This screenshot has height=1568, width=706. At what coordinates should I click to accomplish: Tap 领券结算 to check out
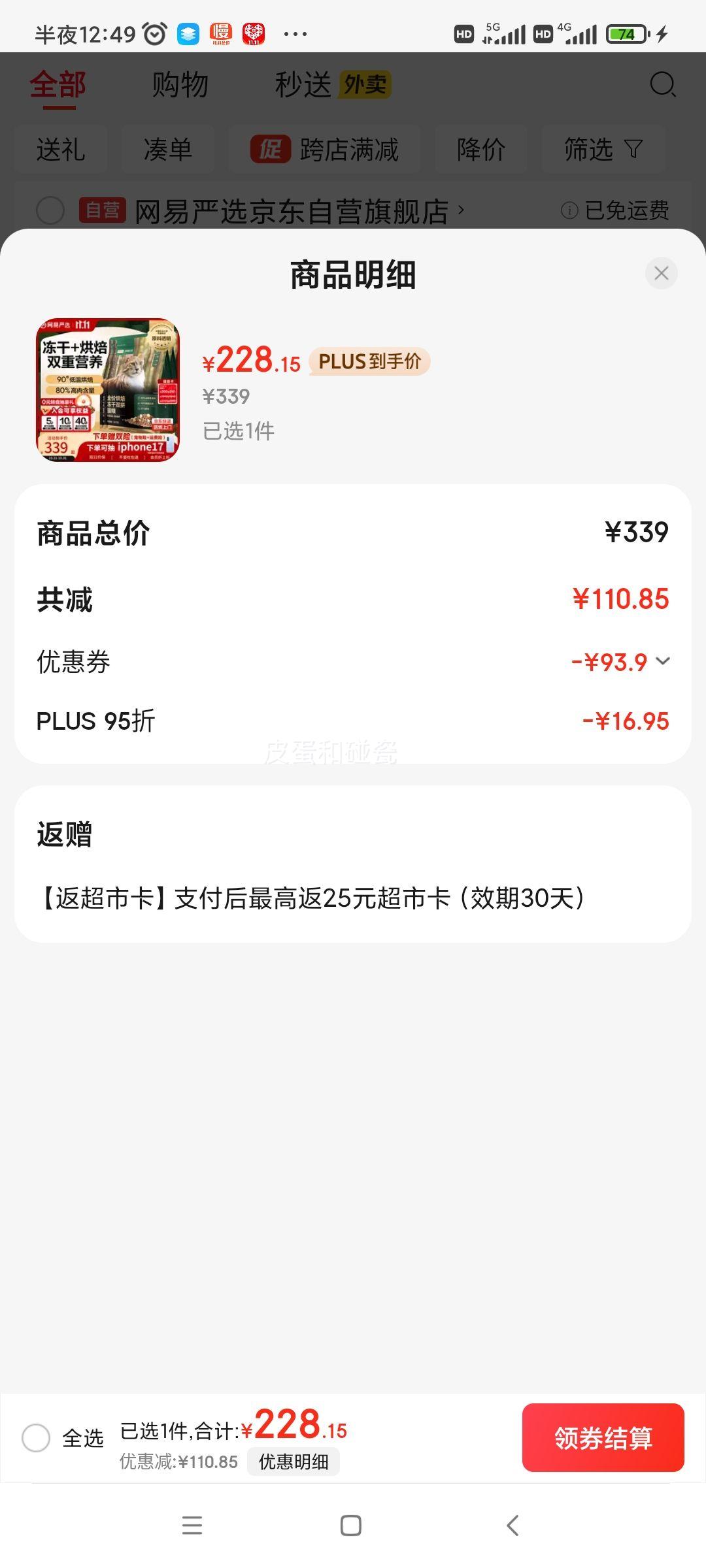[603, 1437]
